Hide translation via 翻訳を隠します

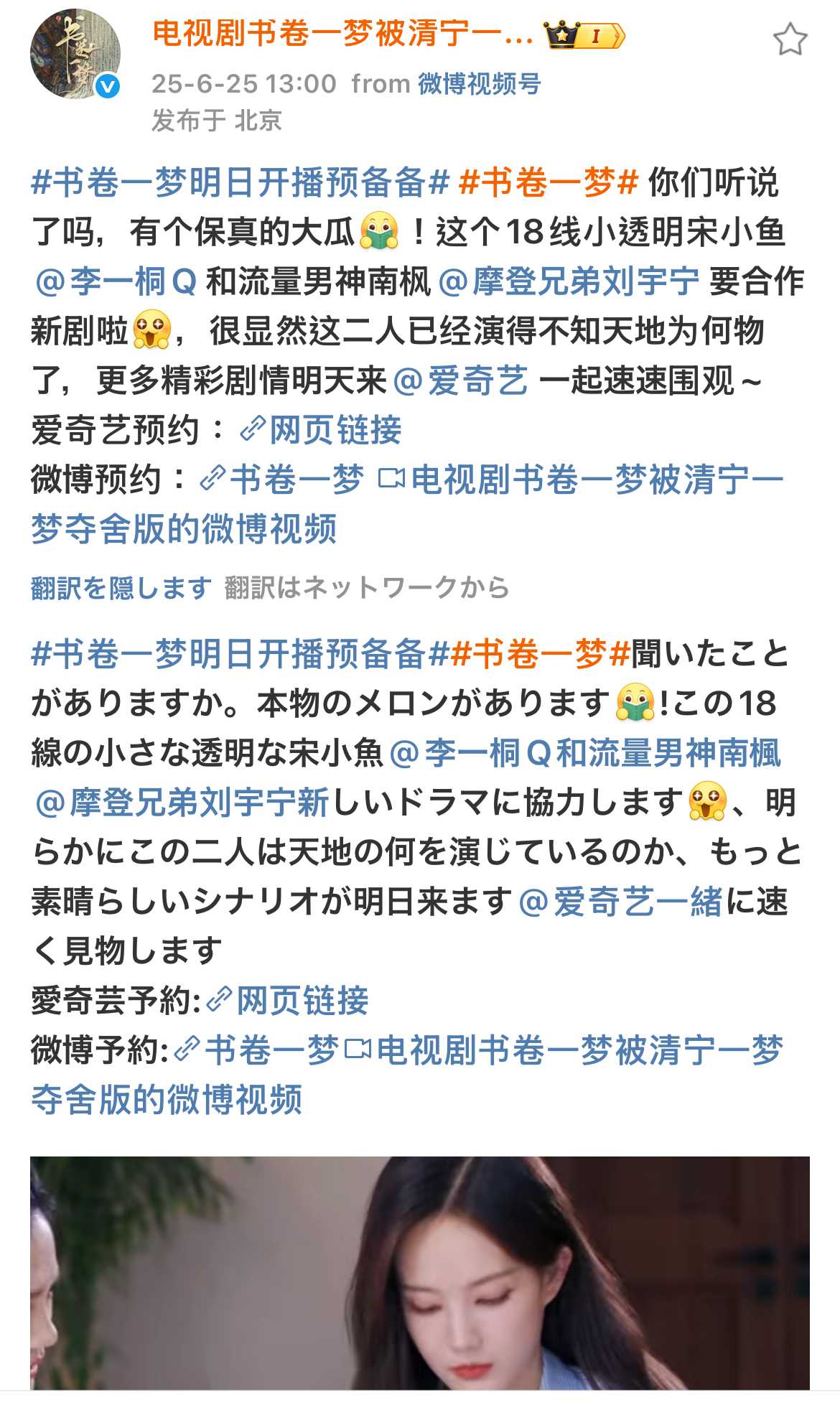121,588
